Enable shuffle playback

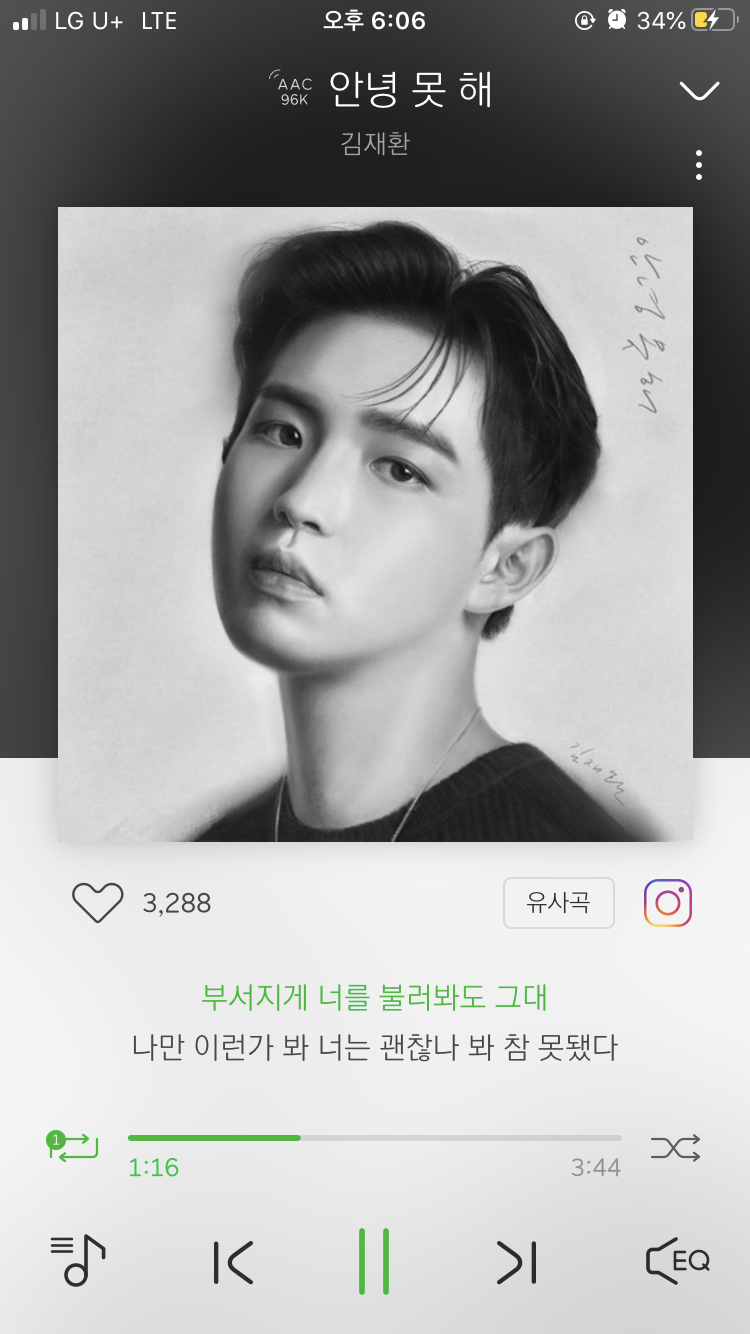(x=673, y=1149)
